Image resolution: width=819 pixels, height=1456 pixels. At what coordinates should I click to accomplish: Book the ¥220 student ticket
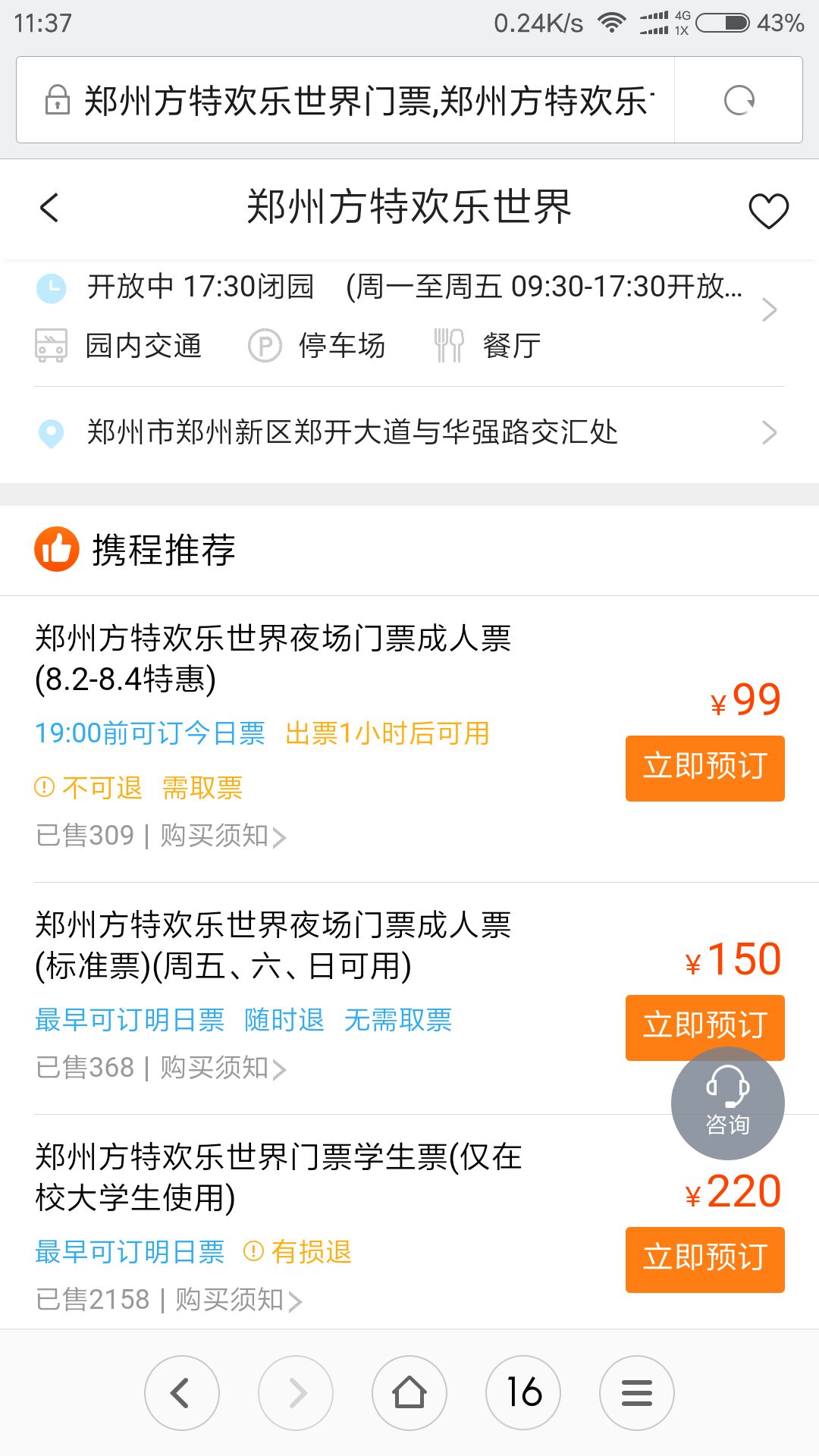pyautogui.click(x=704, y=1260)
